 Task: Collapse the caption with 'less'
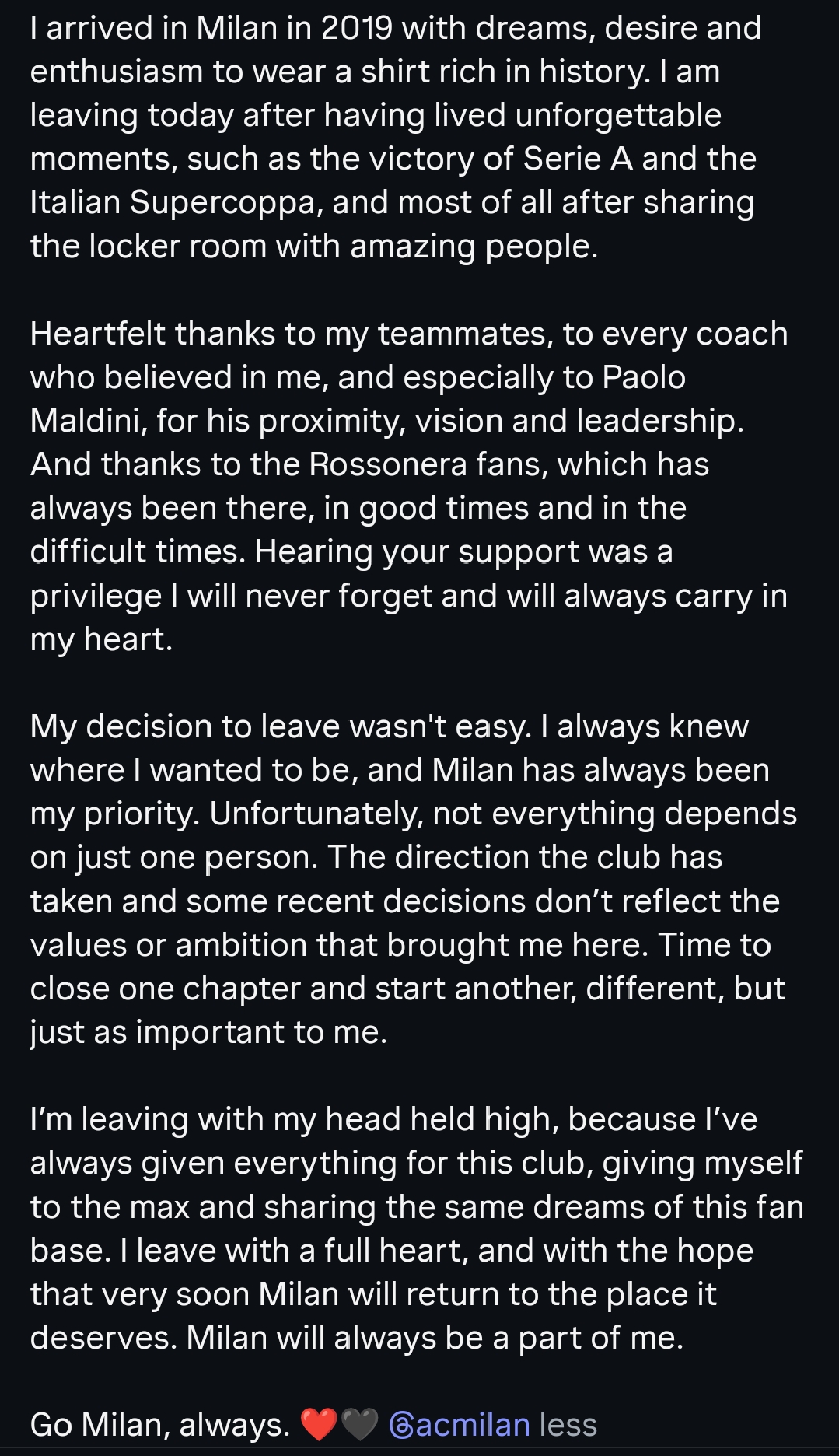[568, 1424]
